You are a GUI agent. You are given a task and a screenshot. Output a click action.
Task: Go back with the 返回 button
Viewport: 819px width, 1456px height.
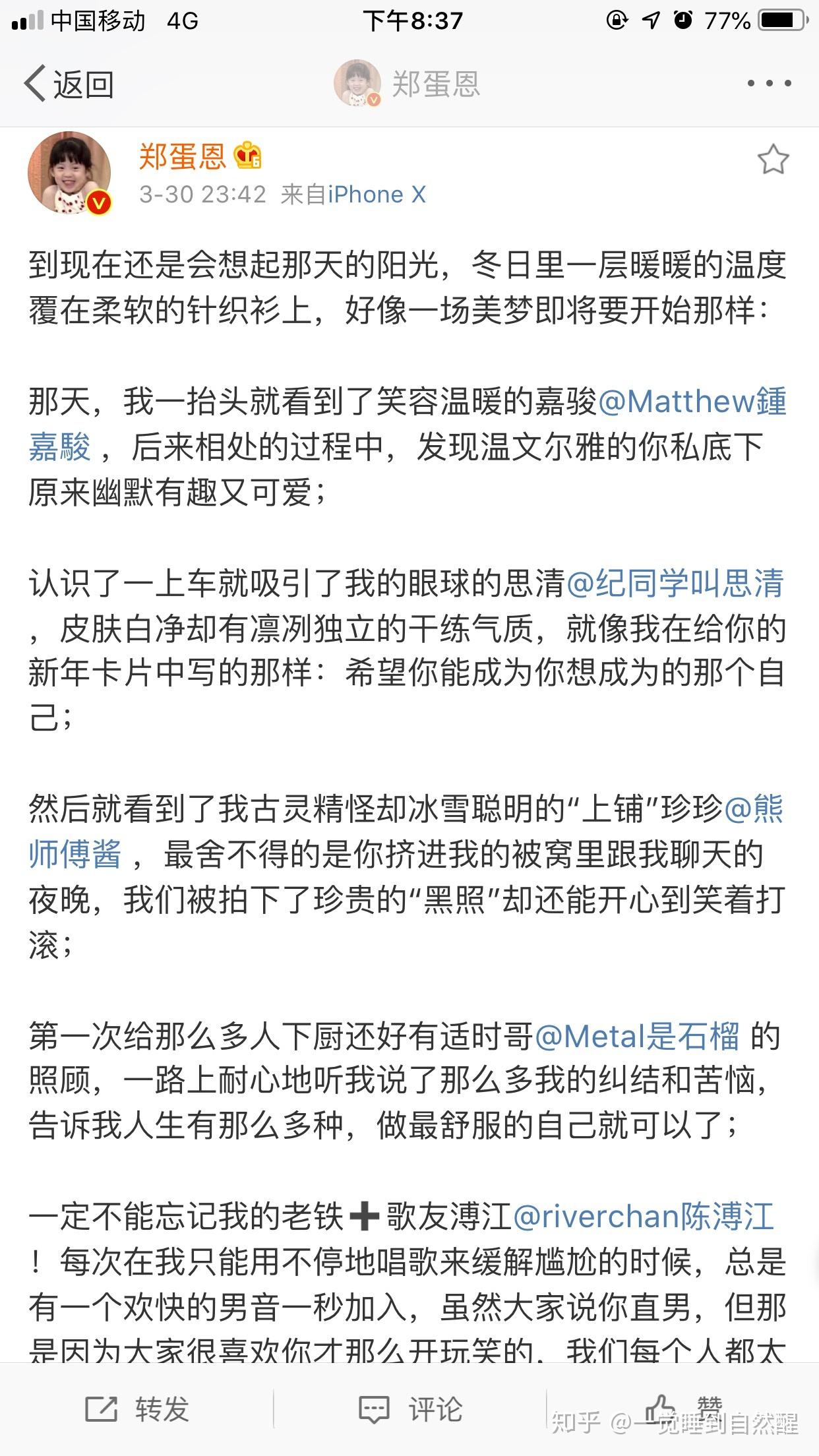point(69,84)
